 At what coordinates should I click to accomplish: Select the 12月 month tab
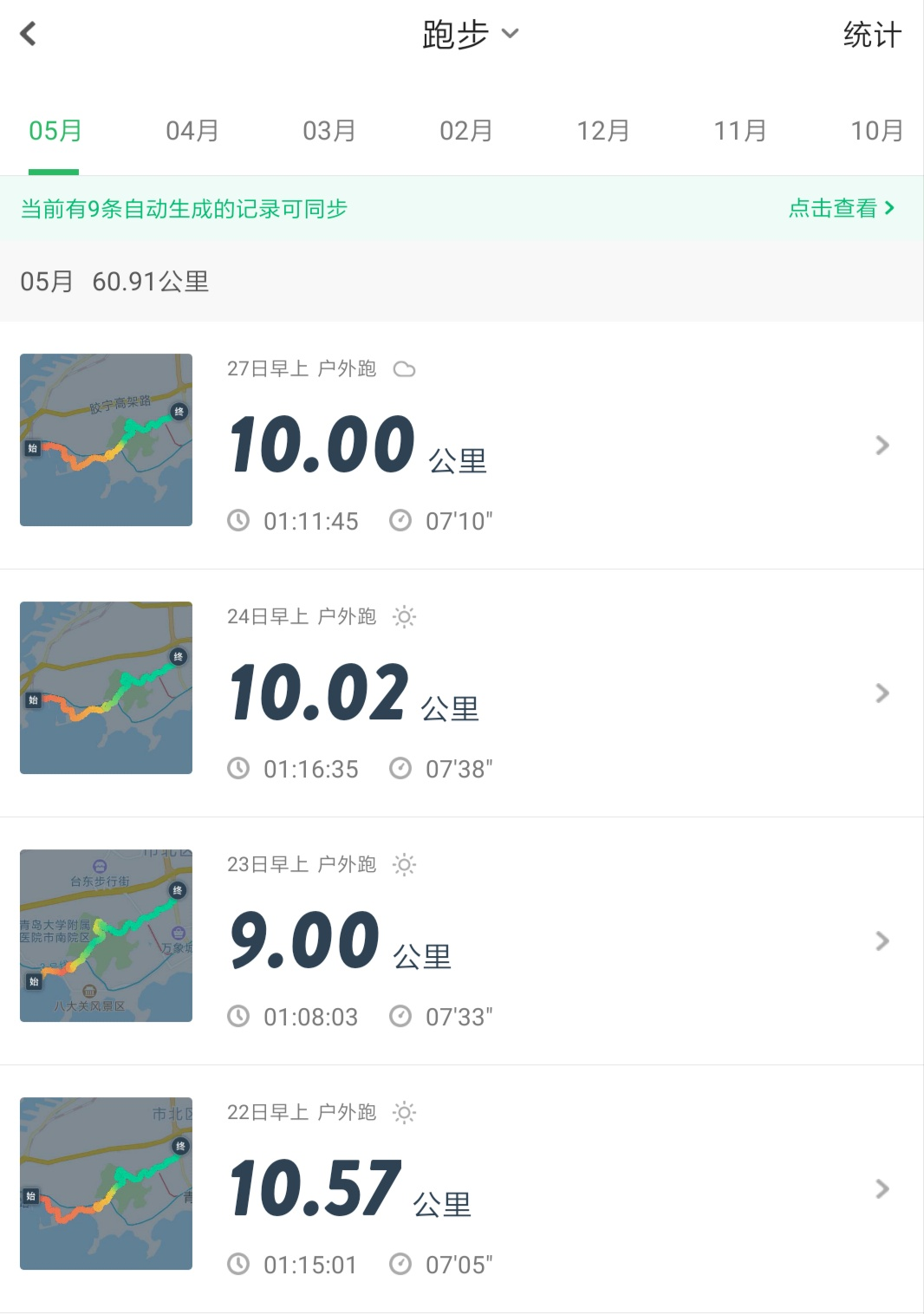(x=602, y=131)
